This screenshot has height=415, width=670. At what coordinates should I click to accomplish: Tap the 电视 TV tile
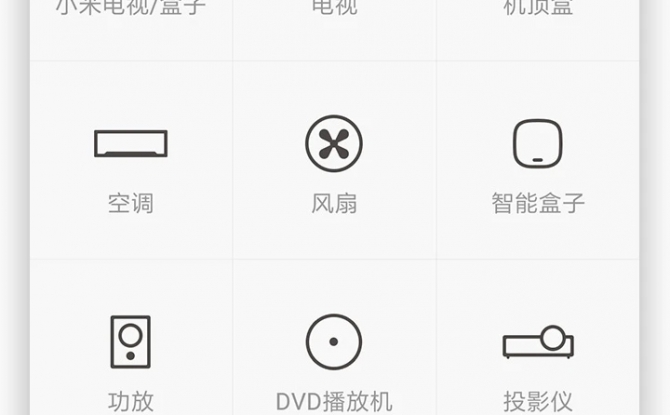334,20
